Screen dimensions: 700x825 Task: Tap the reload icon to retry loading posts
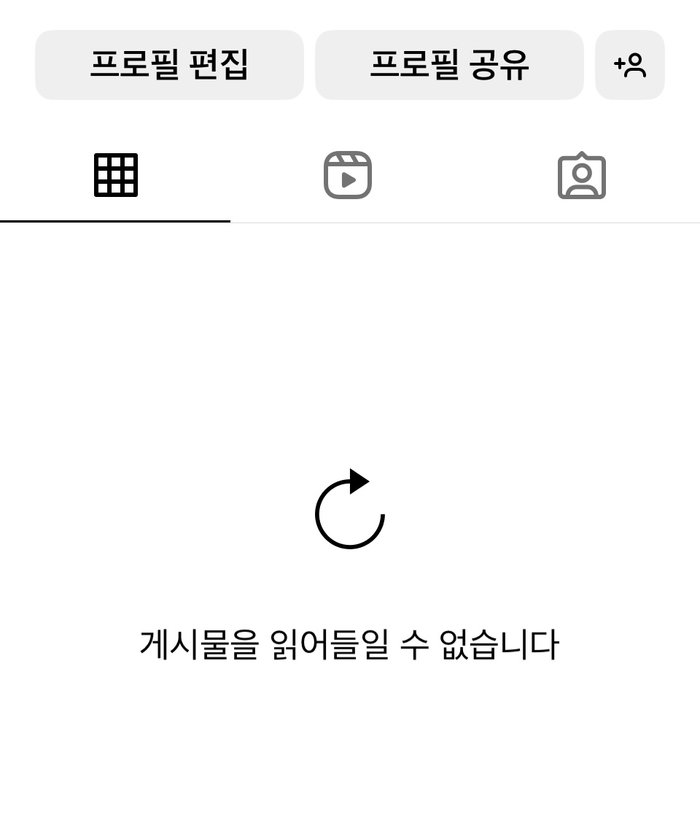tap(349, 510)
